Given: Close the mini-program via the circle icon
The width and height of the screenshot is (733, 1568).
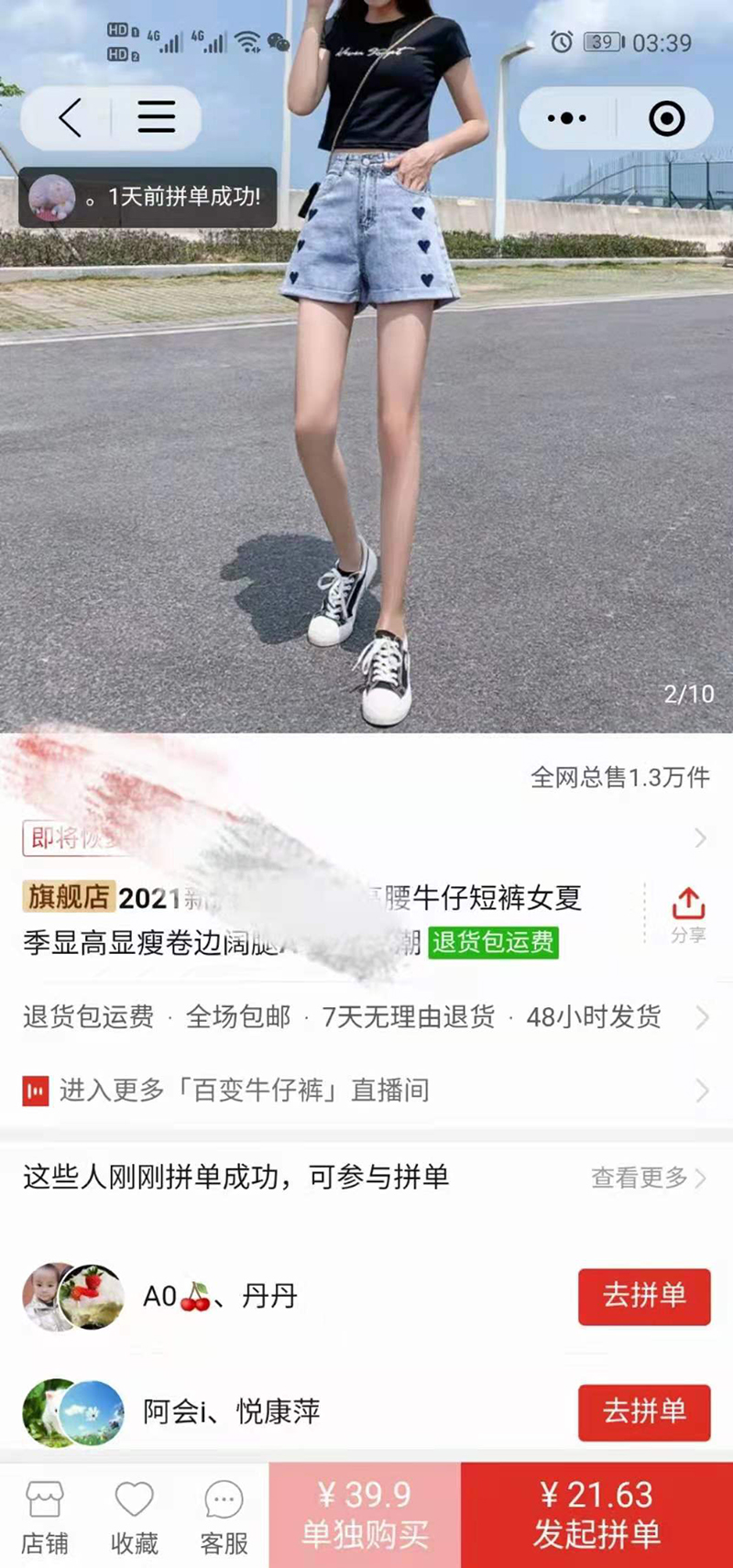Looking at the screenshot, I should pyautogui.click(x=666, y=118).
